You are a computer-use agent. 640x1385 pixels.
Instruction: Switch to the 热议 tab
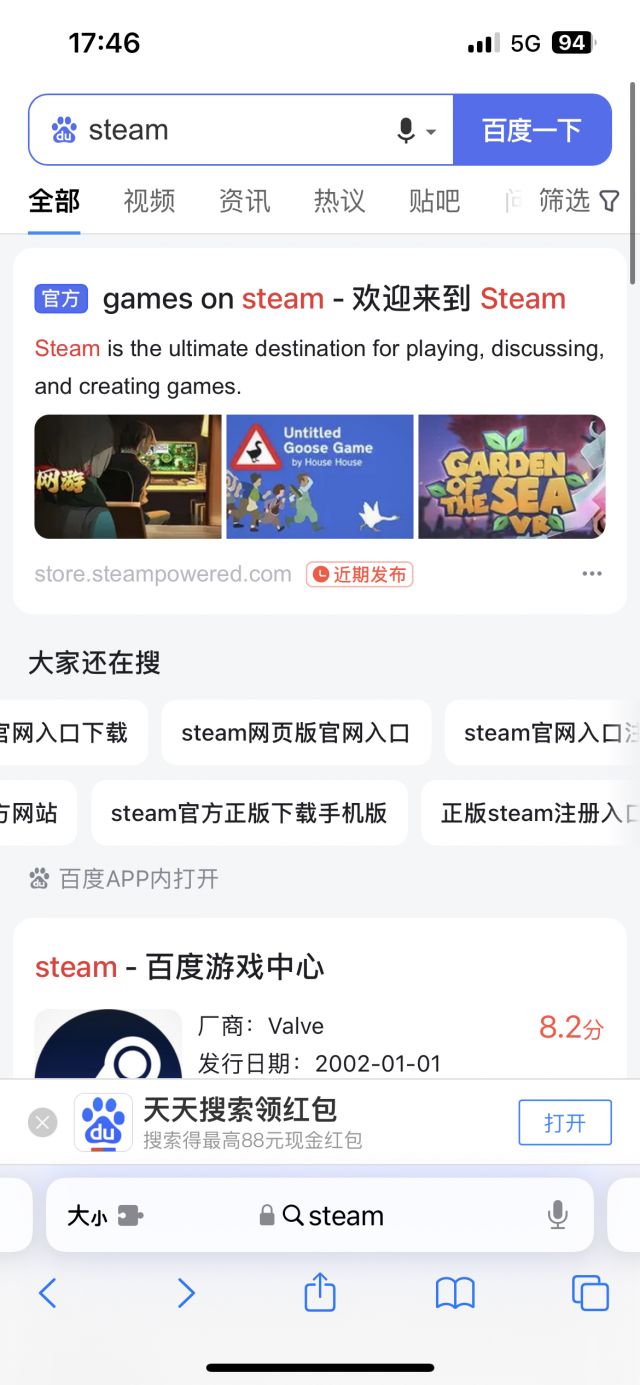pos(339,201)
